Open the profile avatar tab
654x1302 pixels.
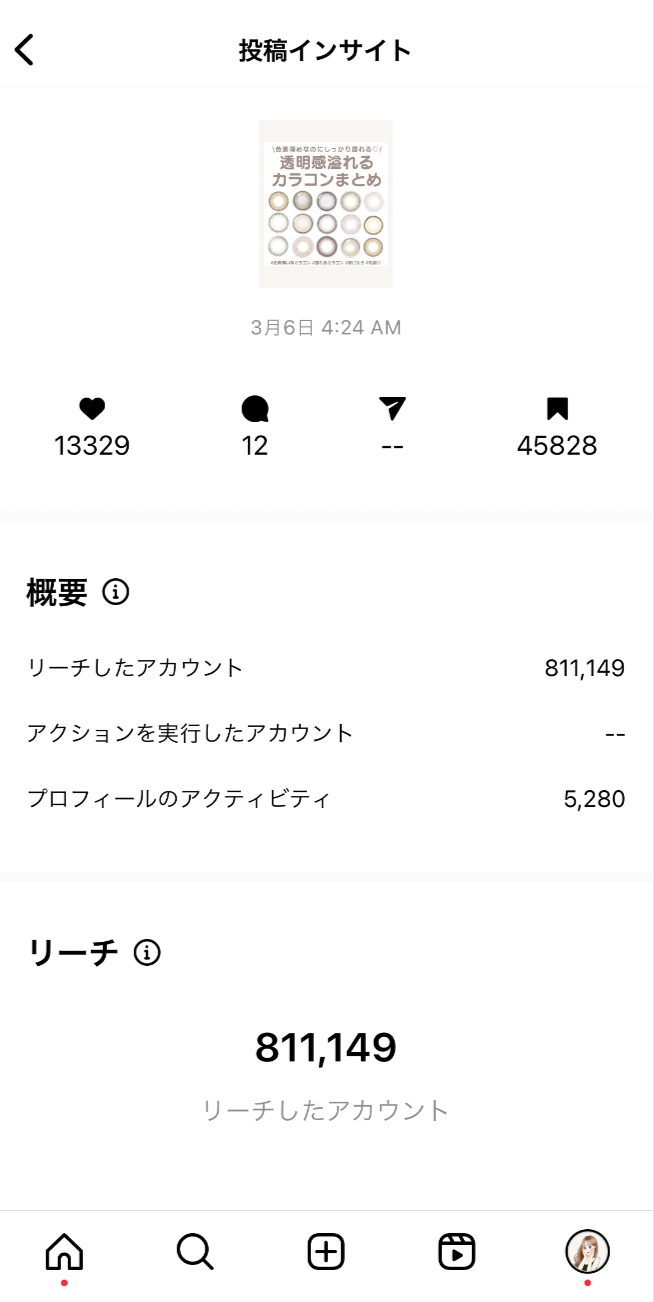pos(587,1251)
